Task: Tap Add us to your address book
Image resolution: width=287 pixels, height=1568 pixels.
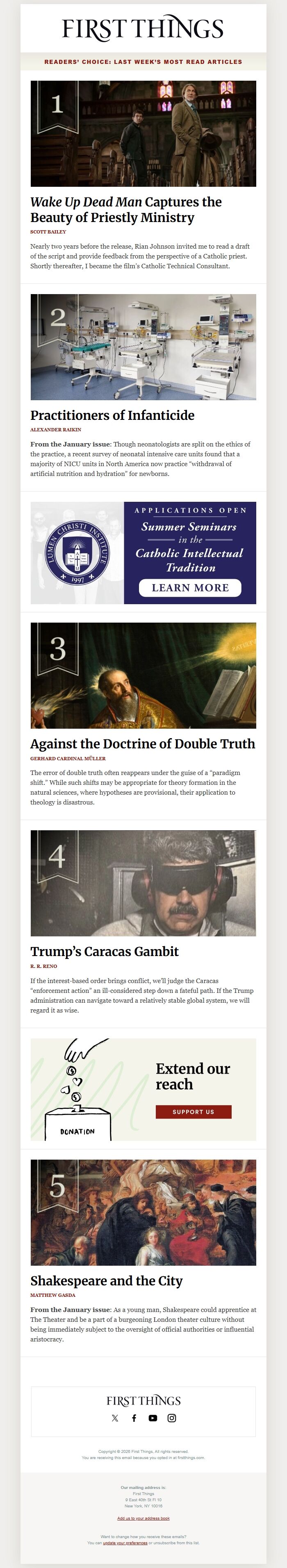Action: pos(143,1518)
